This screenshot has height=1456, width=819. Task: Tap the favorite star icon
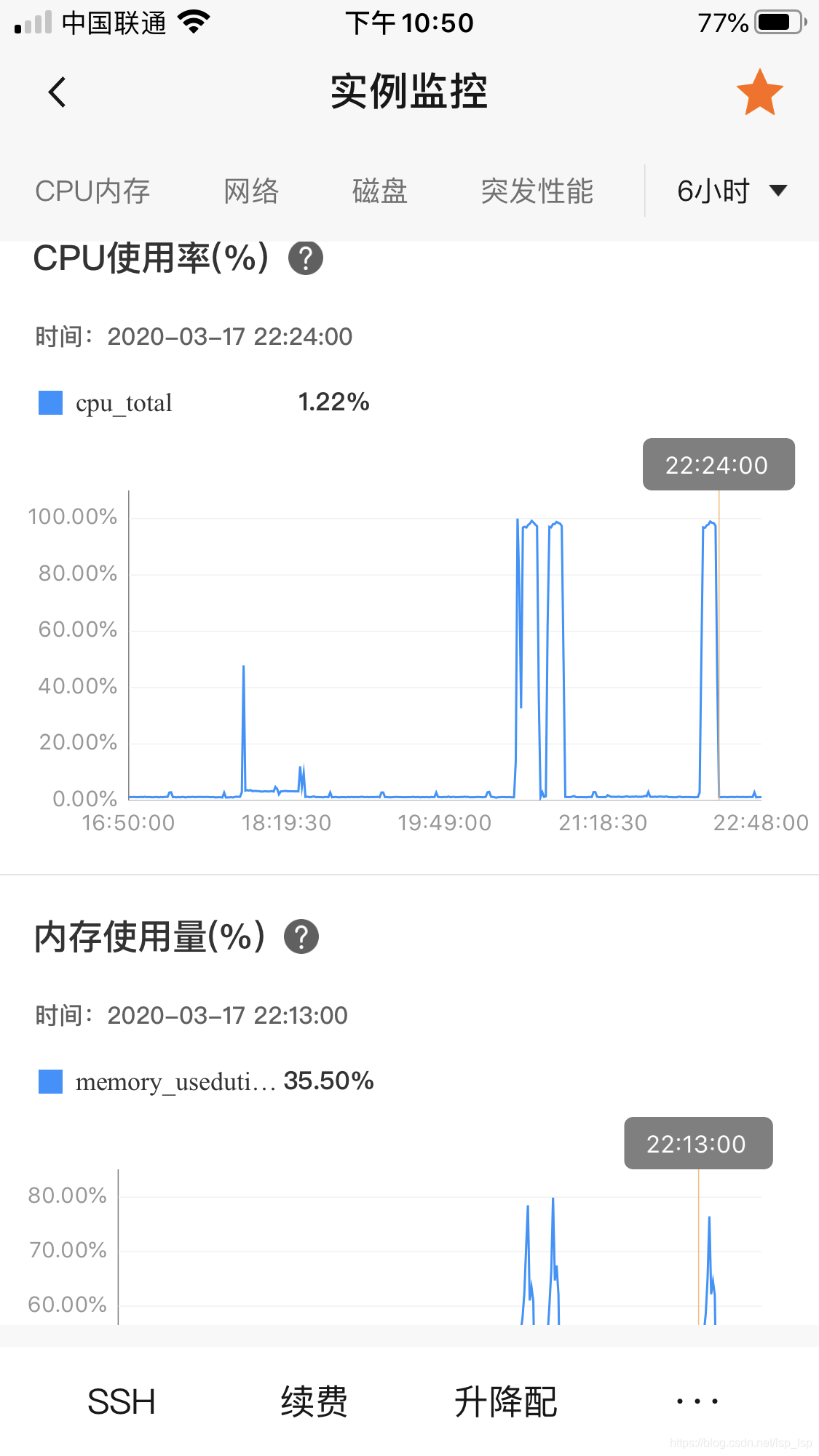click(x=759, y=90)
